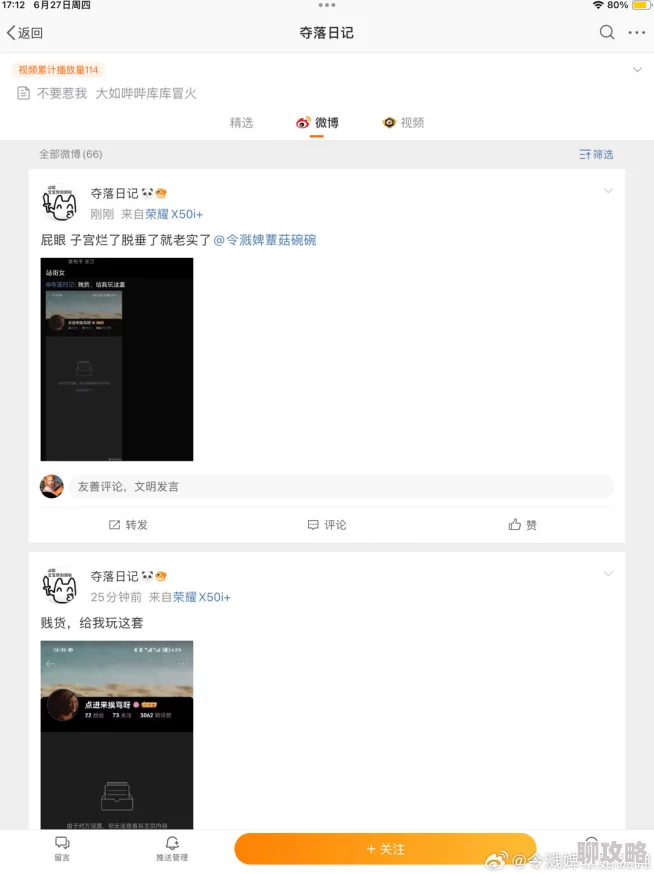This screenshot has width=654, height=874.
Task: Switch to the 视频 tab
Action: coord(403,123)
